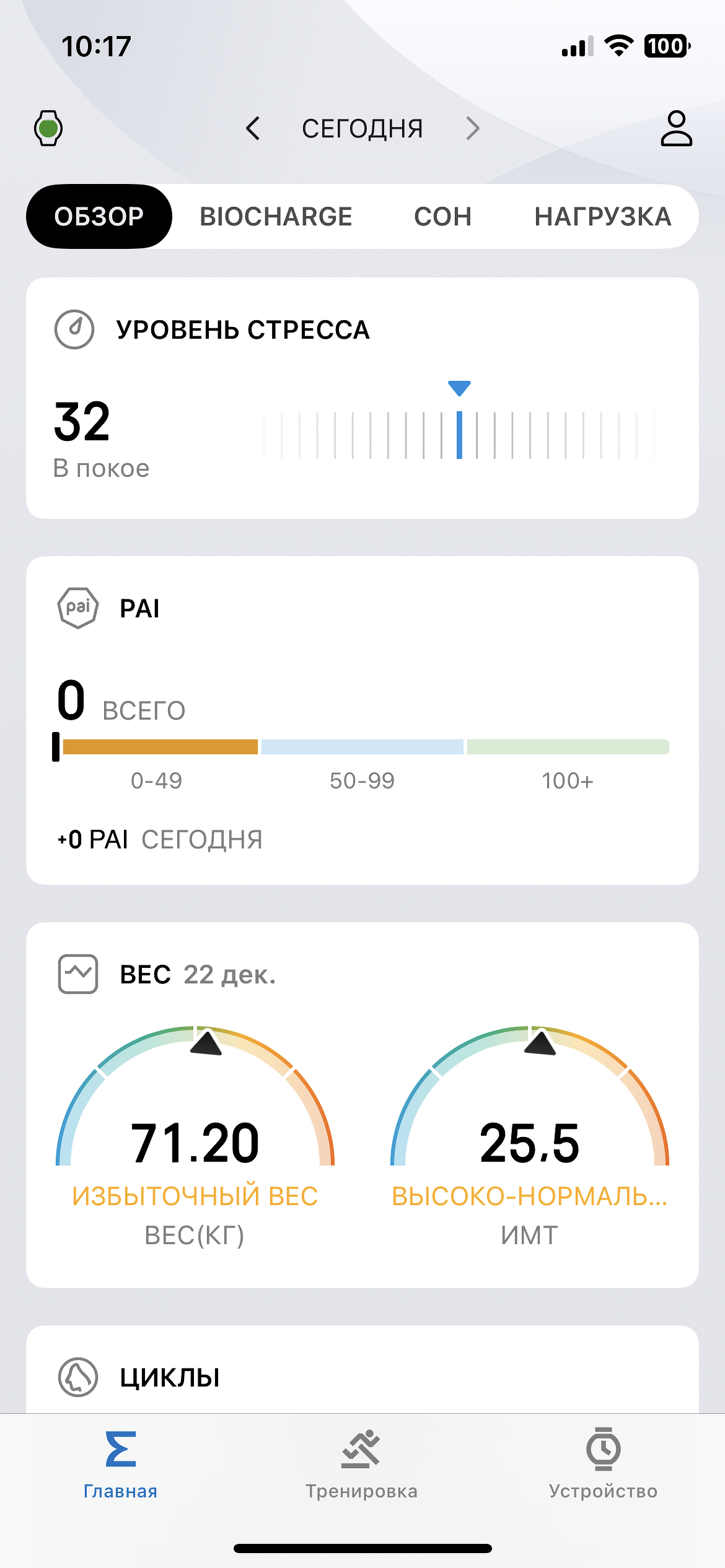
Task: Open the УРОВЕНЬ СТРЕССА card
Action: tap(362, 398)
